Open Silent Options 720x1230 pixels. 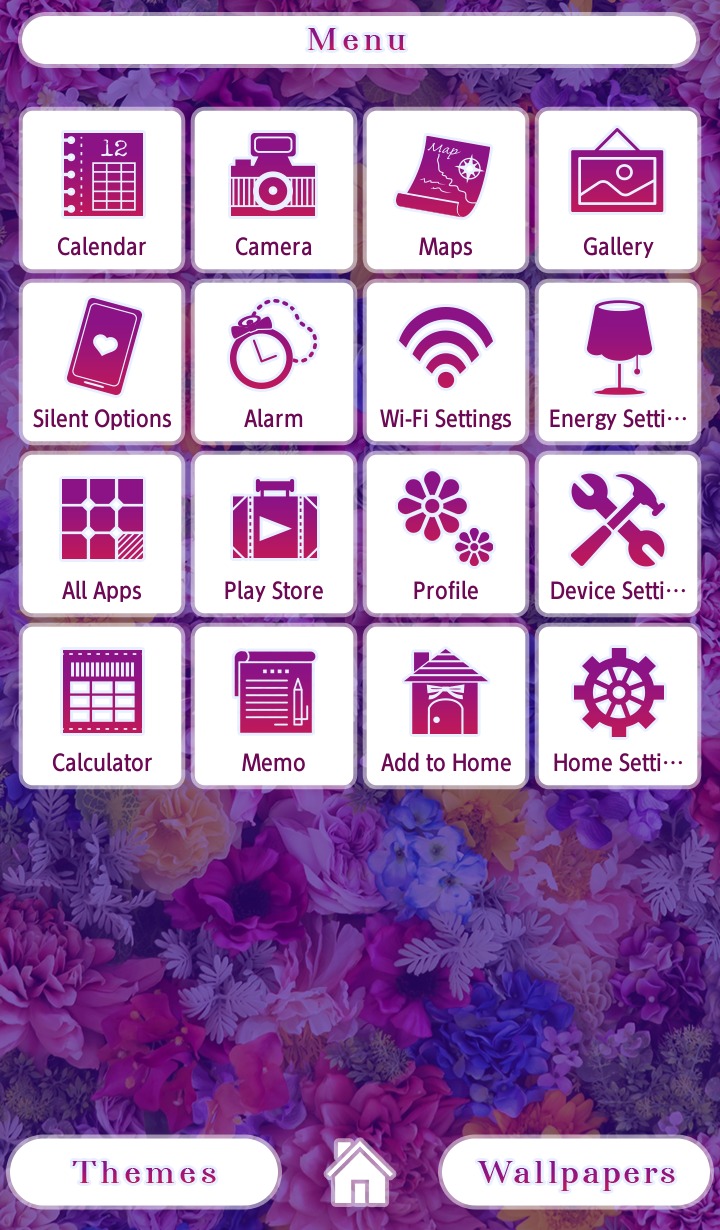click(102, 362)
